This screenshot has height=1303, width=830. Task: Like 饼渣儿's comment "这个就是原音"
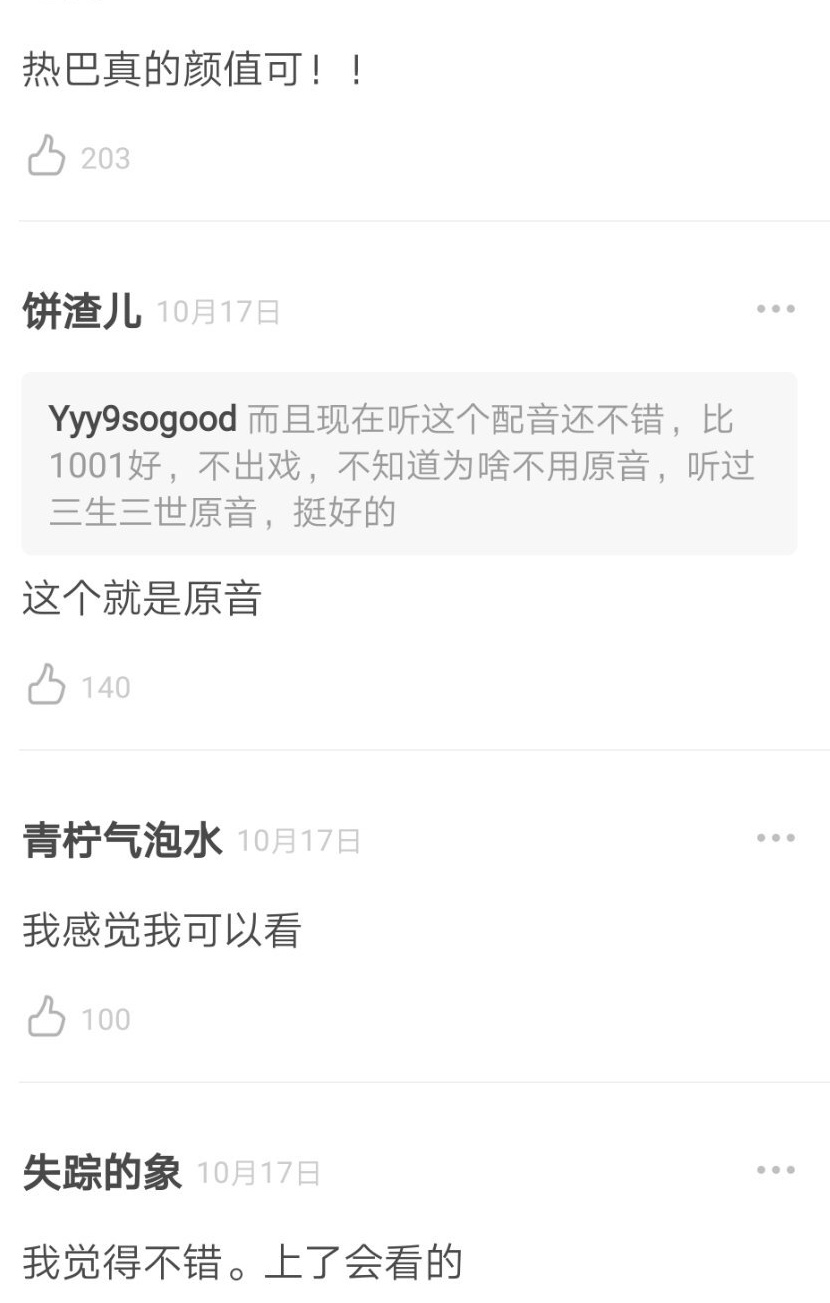click(46, 687)
